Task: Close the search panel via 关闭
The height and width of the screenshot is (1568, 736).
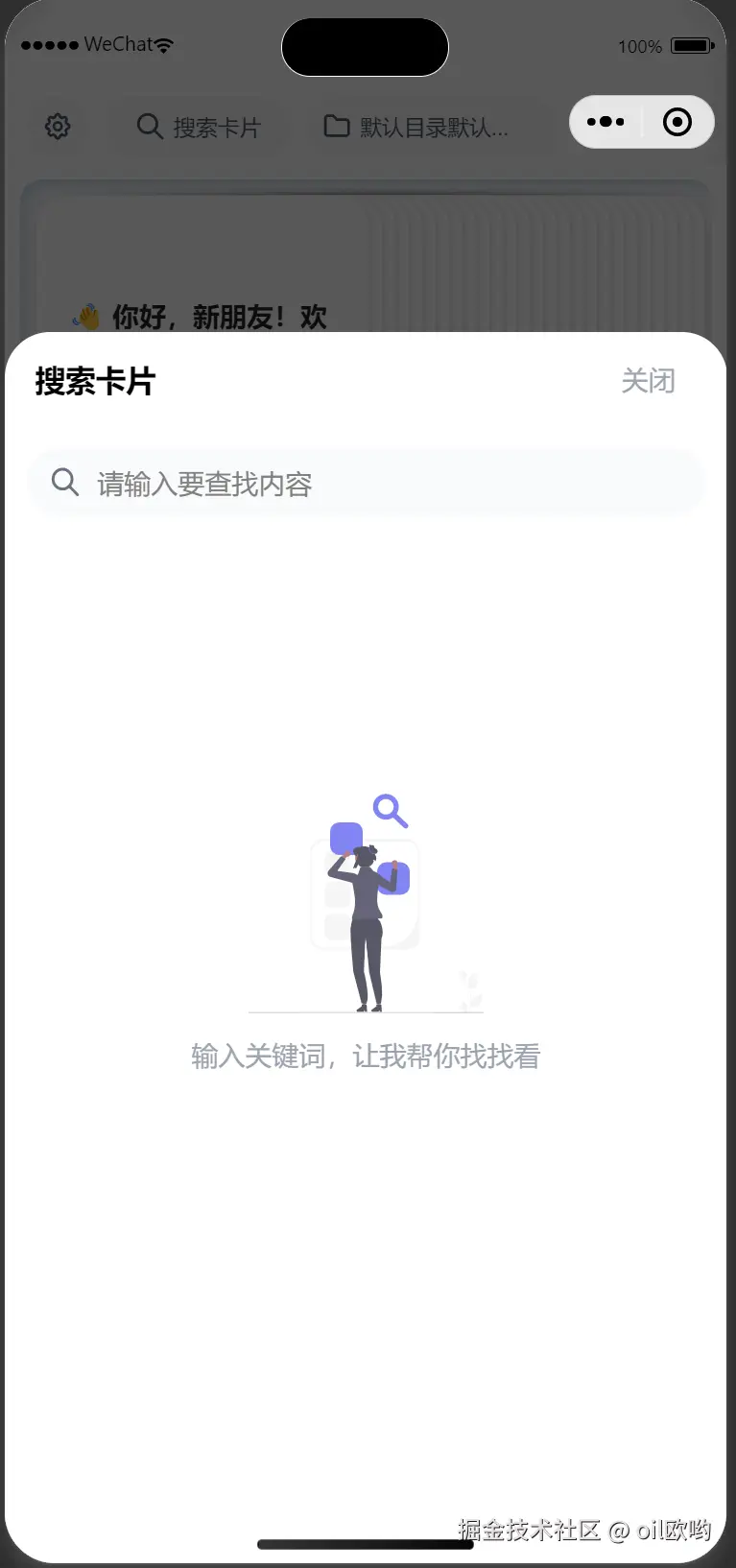Action: point(649,380)
